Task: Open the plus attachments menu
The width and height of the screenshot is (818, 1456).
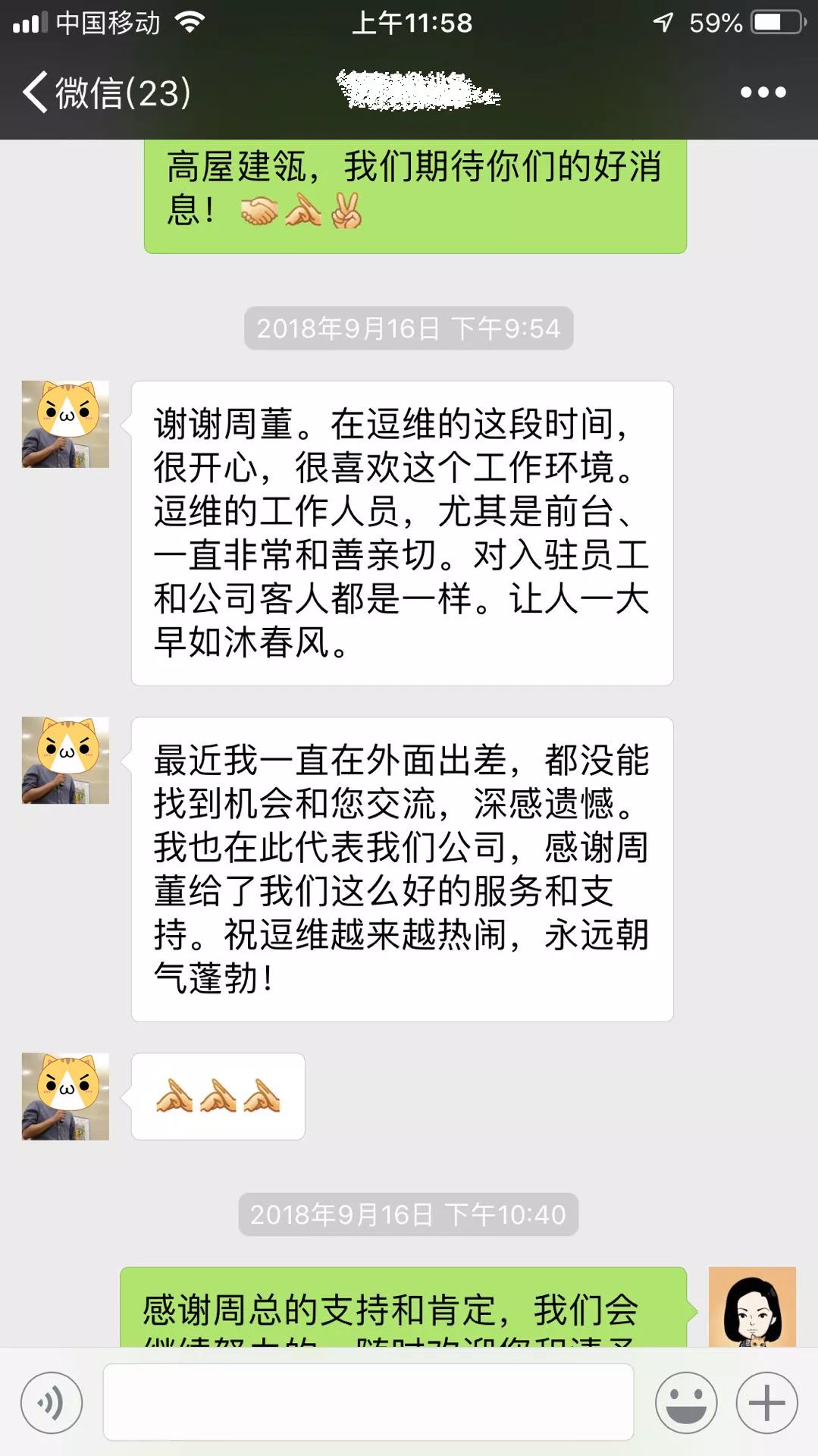Action: (767, 1403)
